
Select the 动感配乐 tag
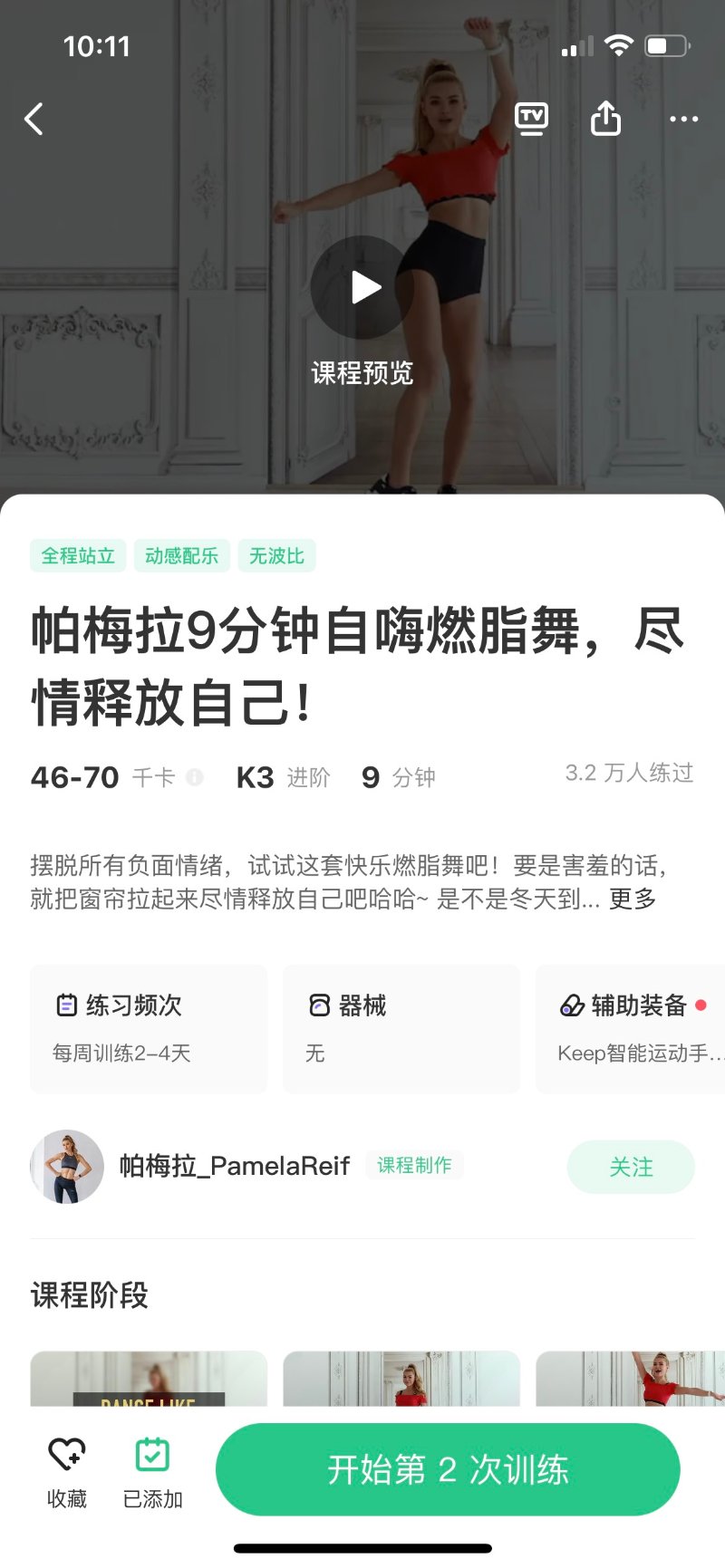tap(181, 555)
